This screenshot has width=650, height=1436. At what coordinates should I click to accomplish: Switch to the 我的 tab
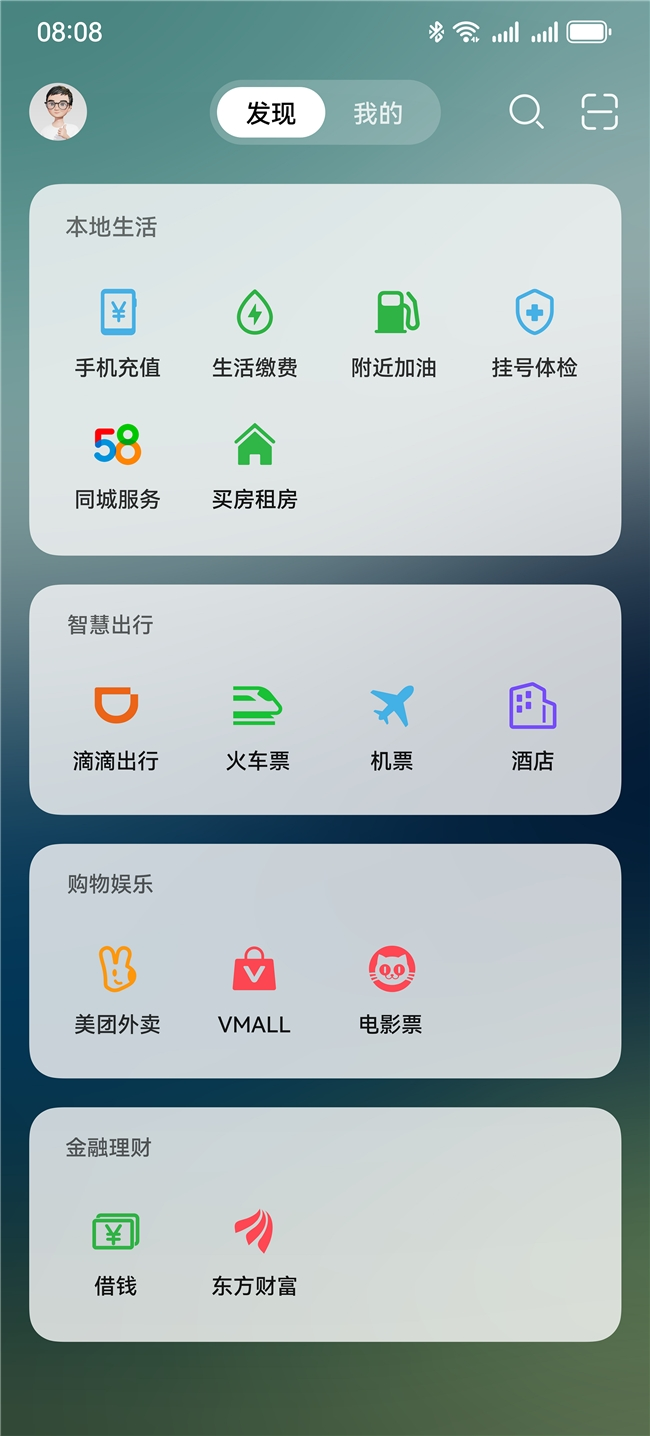tap(377, 113)
